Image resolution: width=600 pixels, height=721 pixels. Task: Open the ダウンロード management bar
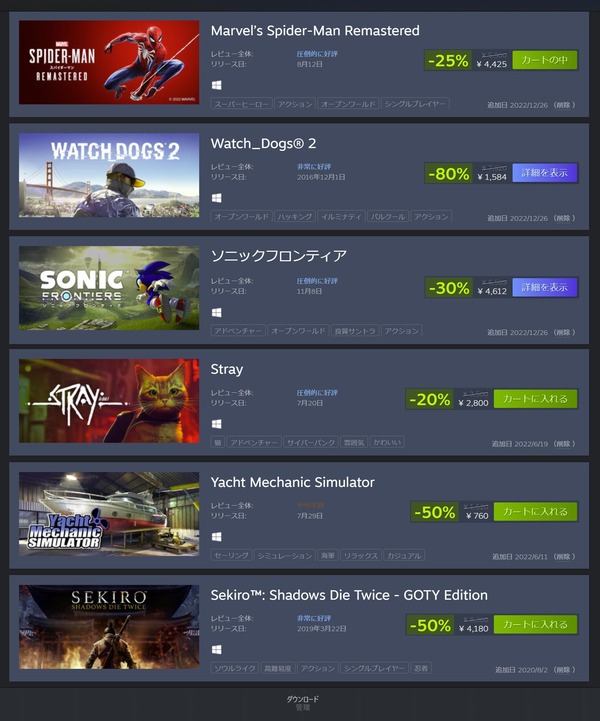pos(302,703)
